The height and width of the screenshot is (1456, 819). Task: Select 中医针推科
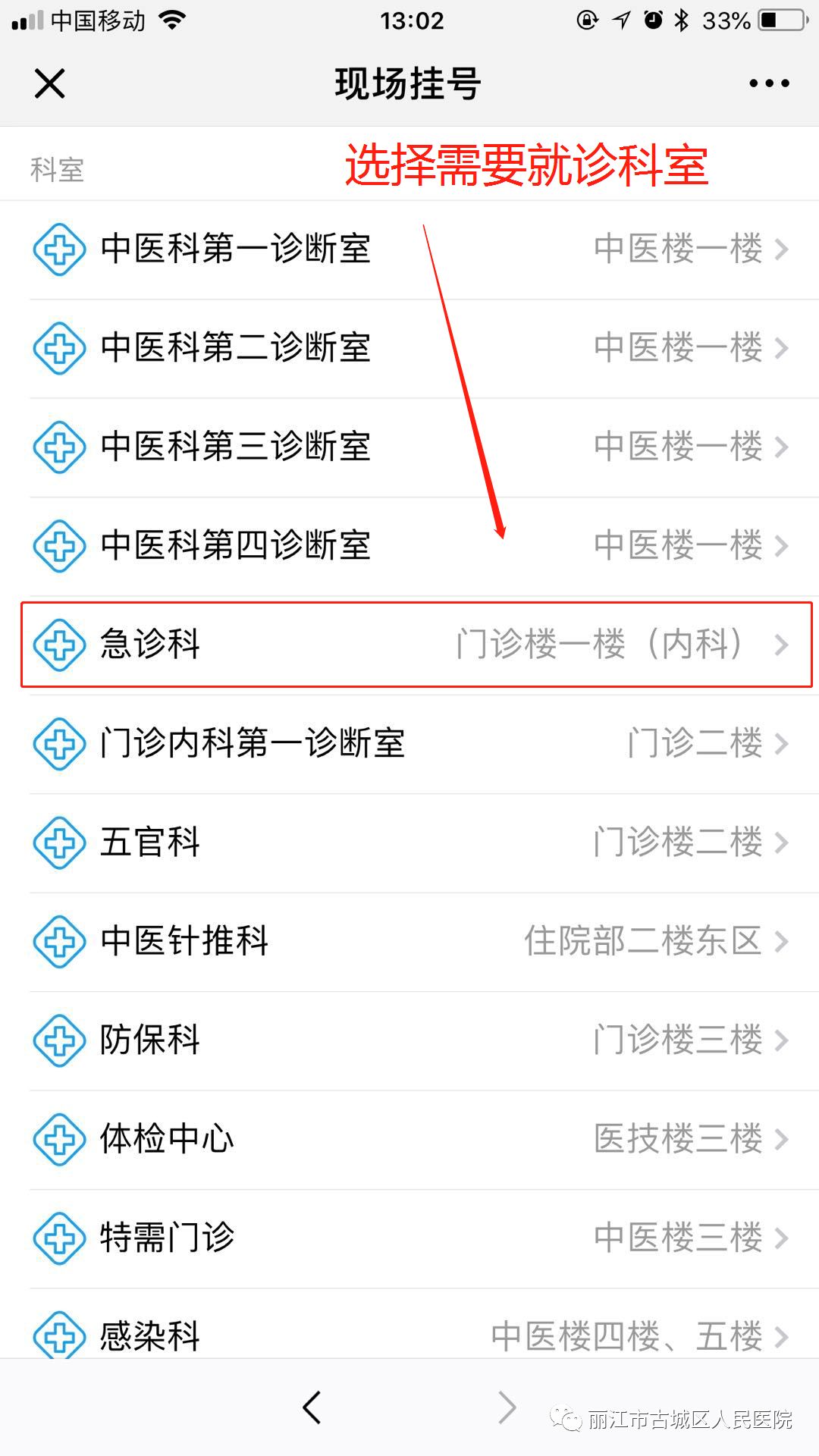(409, 942)
